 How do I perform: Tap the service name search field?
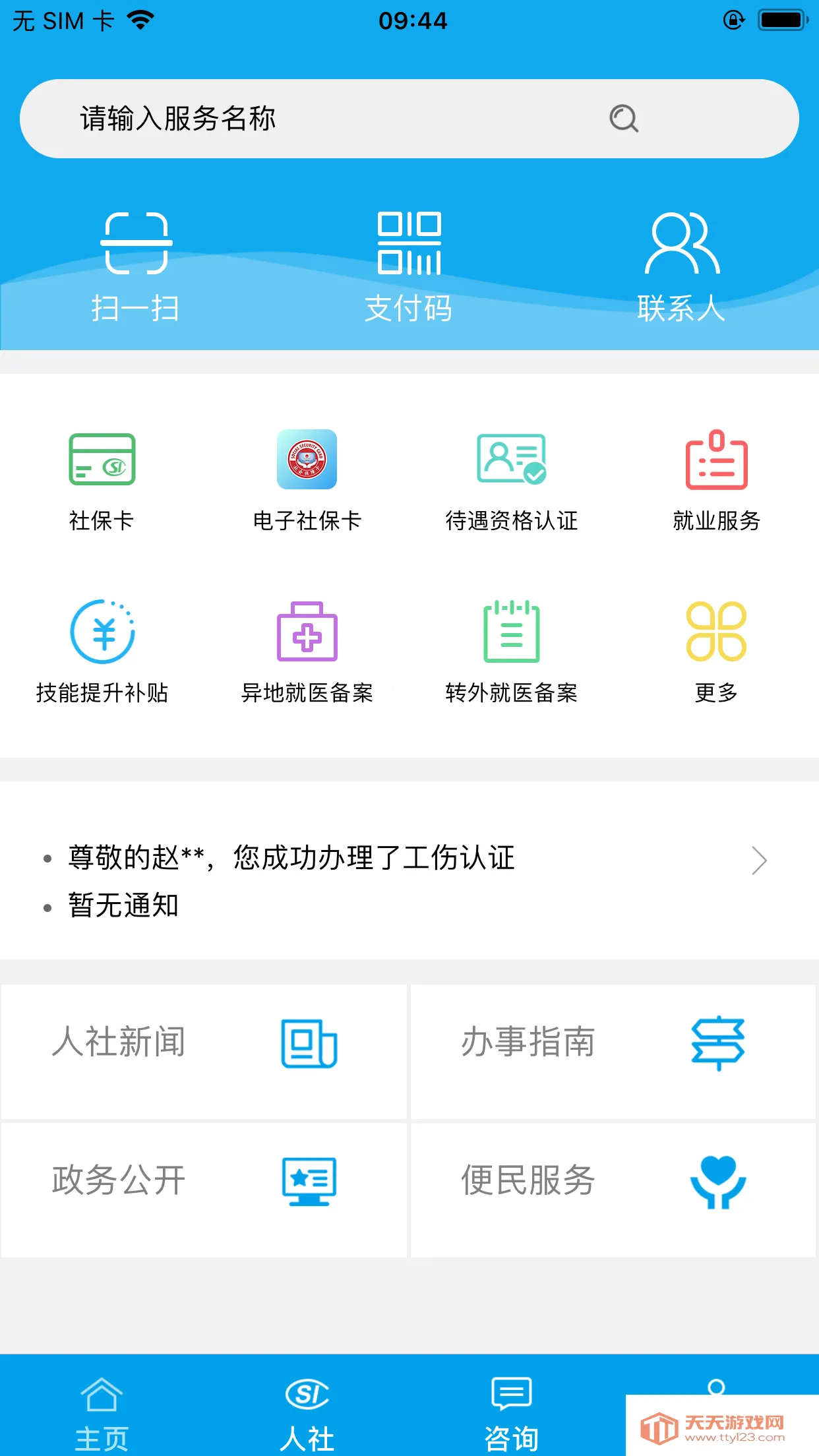[330, 118]
